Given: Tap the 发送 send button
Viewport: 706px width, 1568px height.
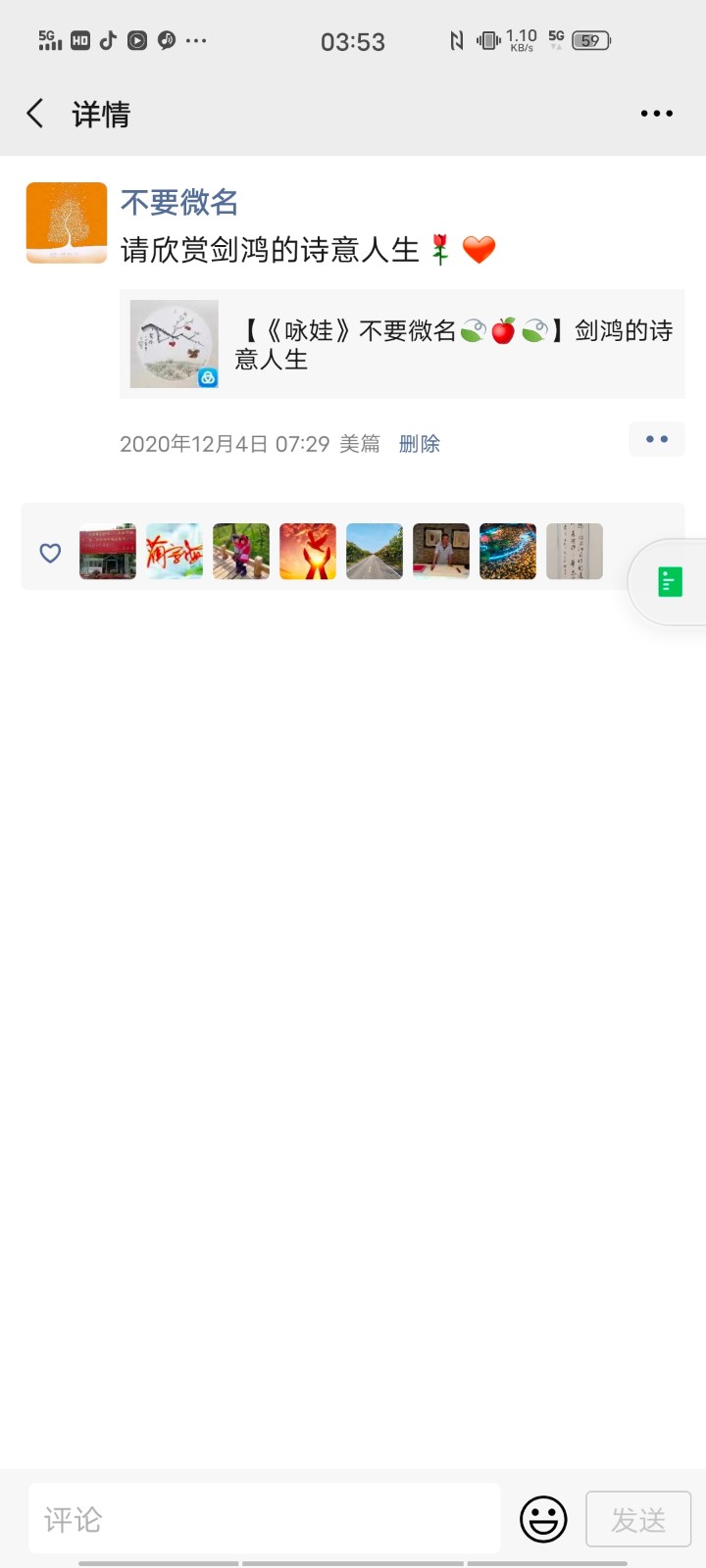Looking at the screenshot, I should point(638,1519).
